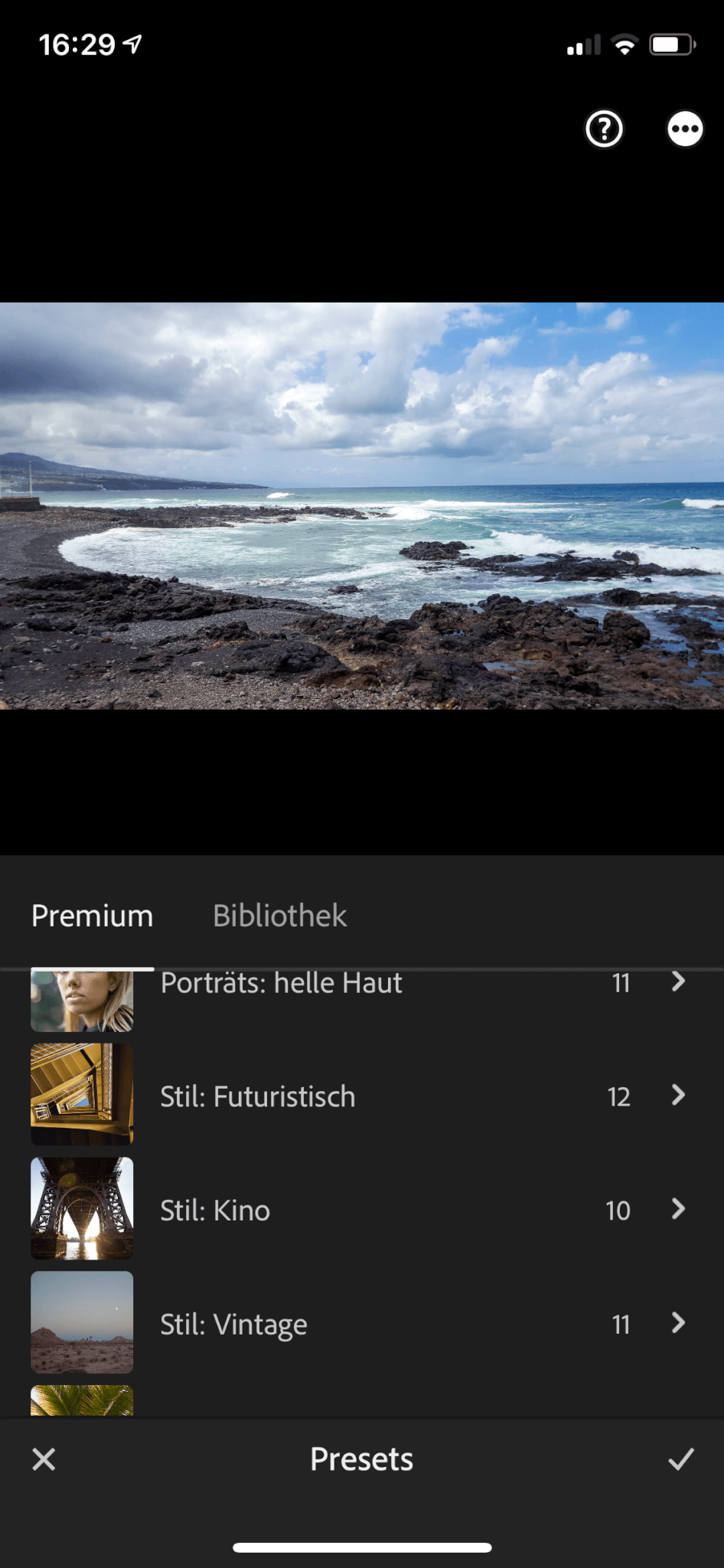This screenshot has width=724, height=1568.
Task: Open the Stil: Kino presets
Action: click(x=362, y=1210)
